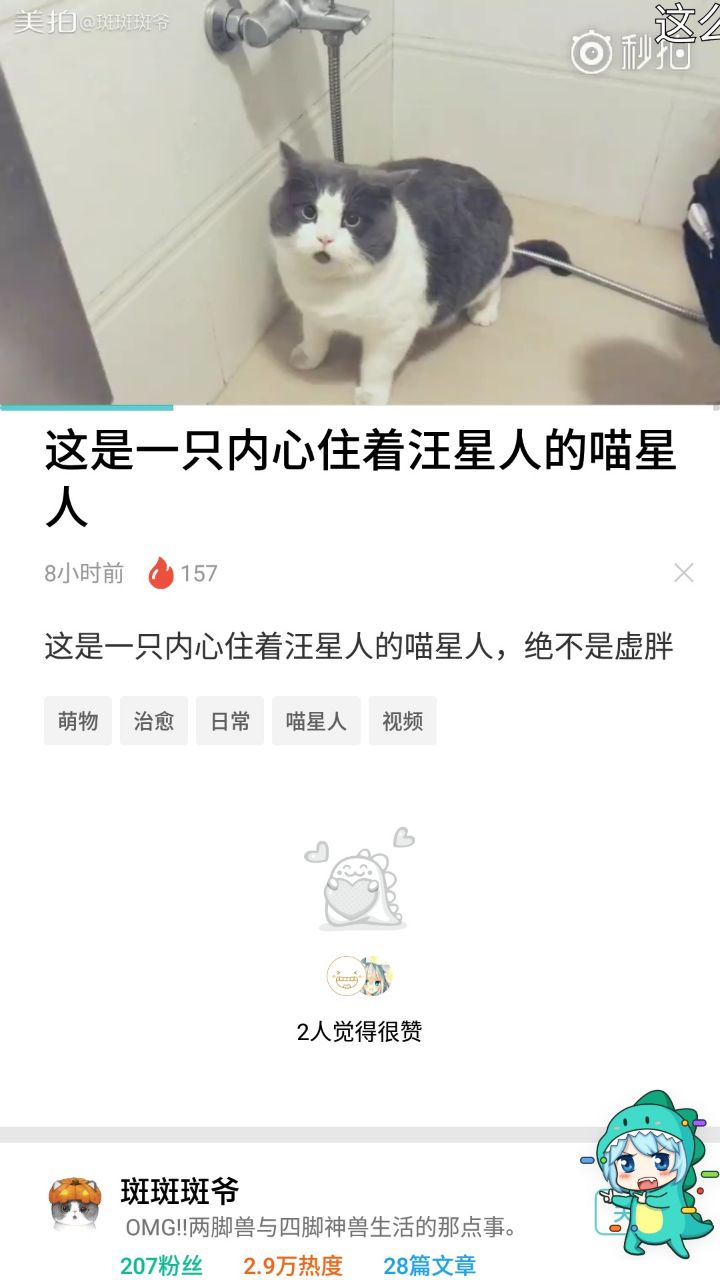The width and height of the screenshot is (720, 1280).
Task: Dismiss post with the X icon
Action: (x=684, y=573)
